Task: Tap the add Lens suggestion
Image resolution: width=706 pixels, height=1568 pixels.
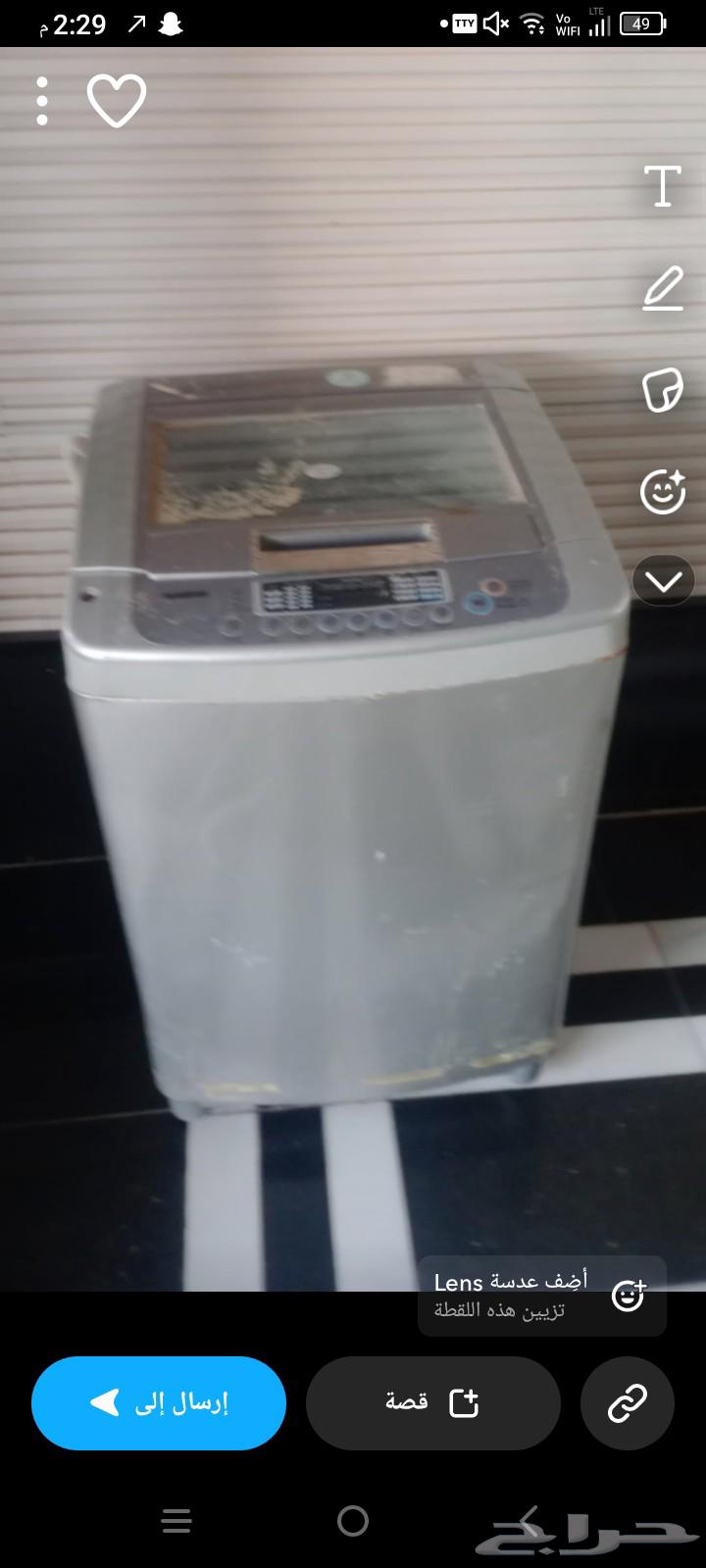Action: click(542, 1296)
